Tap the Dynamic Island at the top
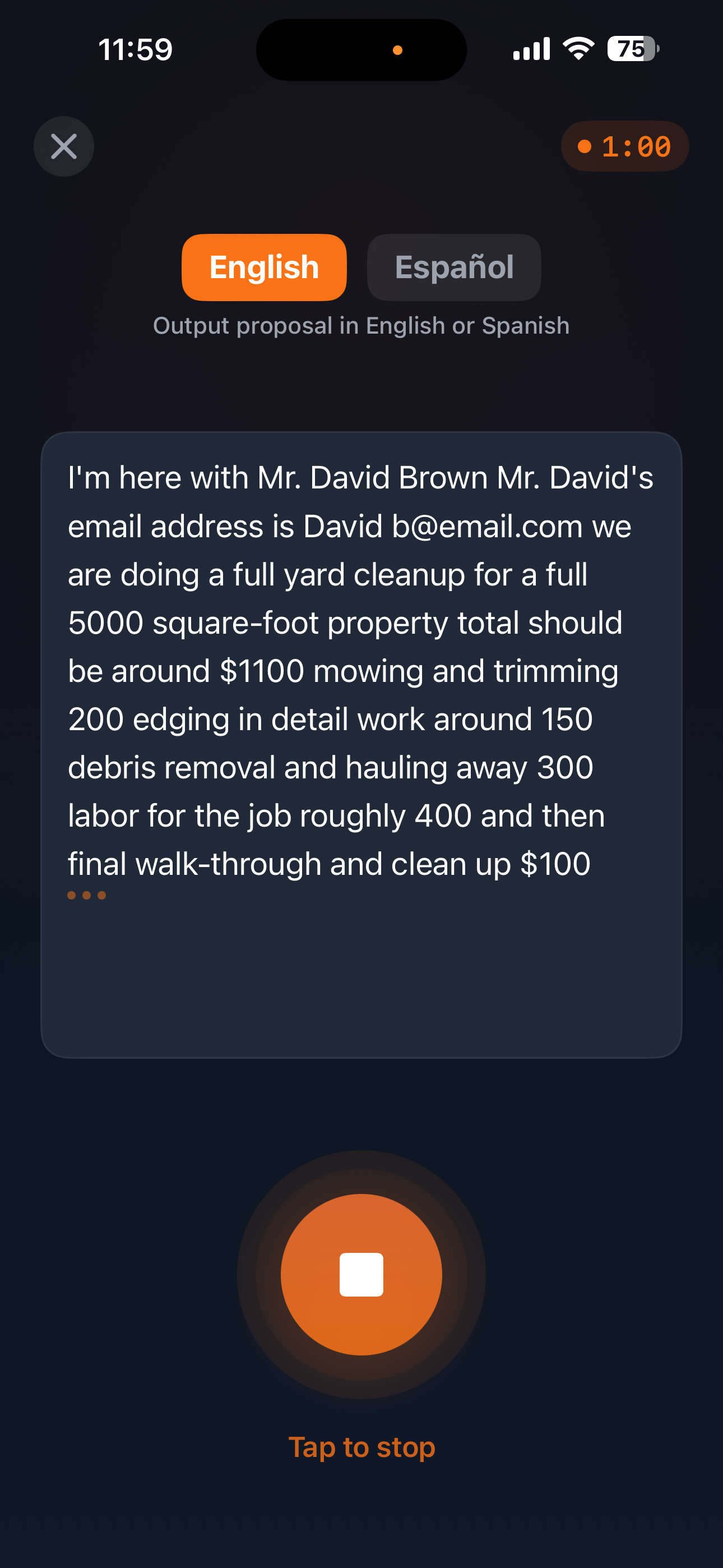The height and width of the screenshot is (1568, 723). [x=361, y=50]
